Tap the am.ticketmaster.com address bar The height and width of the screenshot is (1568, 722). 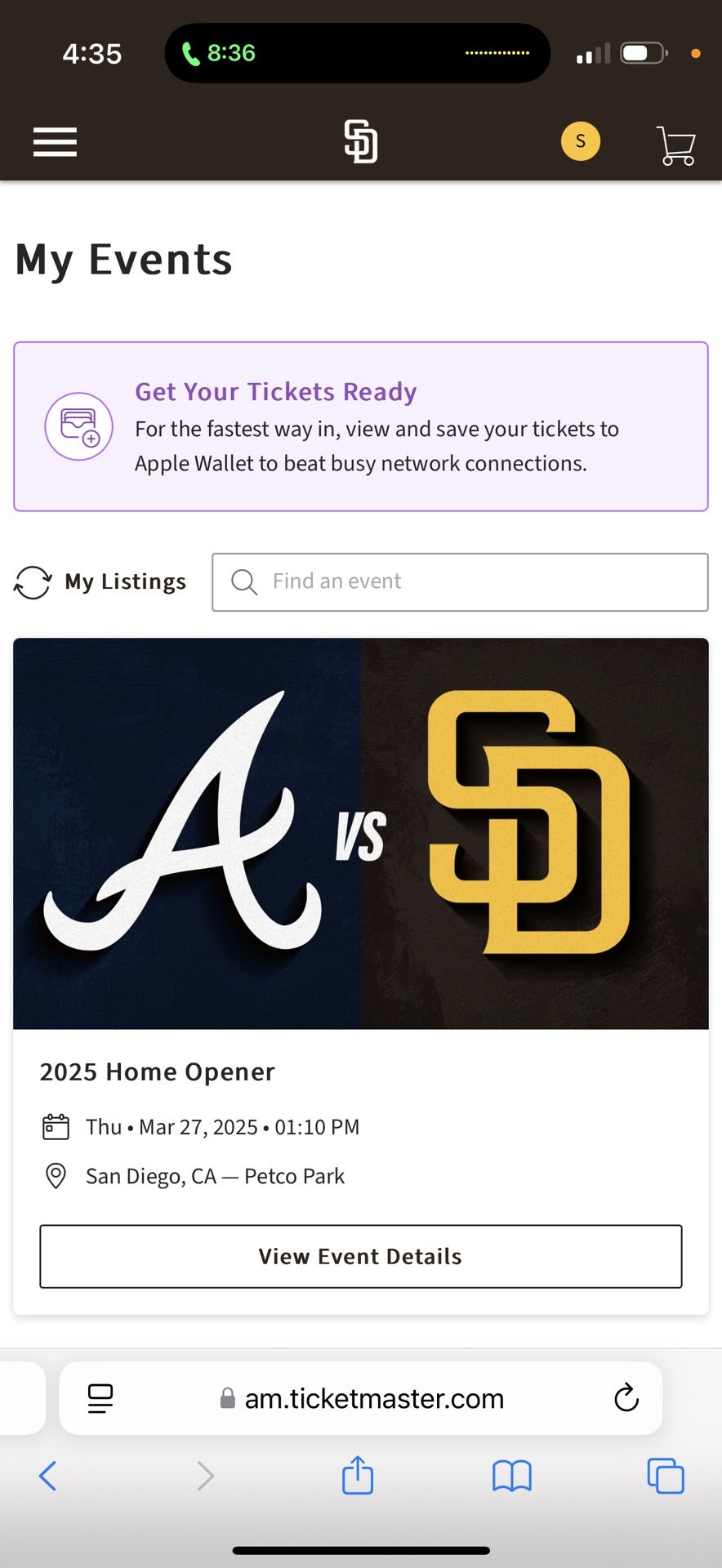click(374, 1398)
